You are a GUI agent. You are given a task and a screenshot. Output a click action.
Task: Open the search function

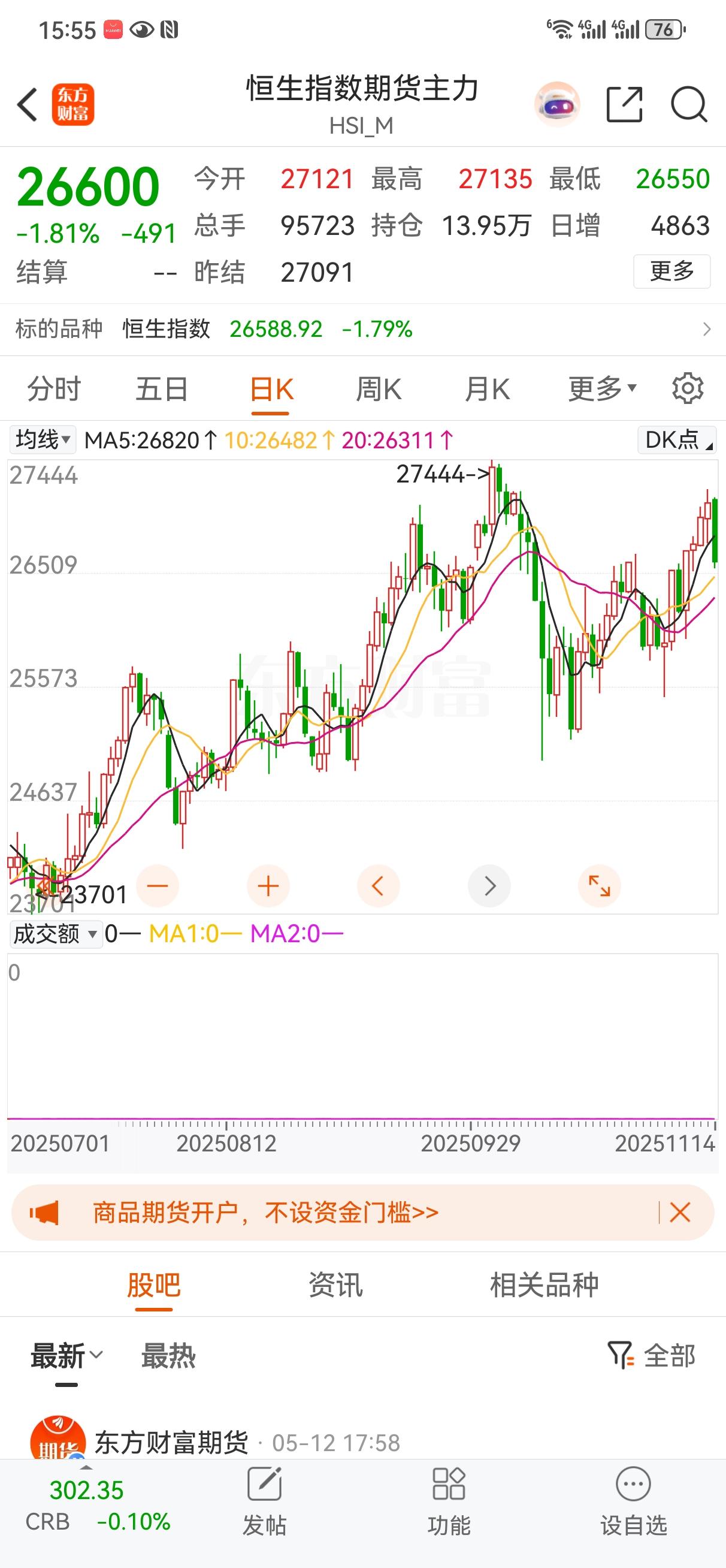689,105
